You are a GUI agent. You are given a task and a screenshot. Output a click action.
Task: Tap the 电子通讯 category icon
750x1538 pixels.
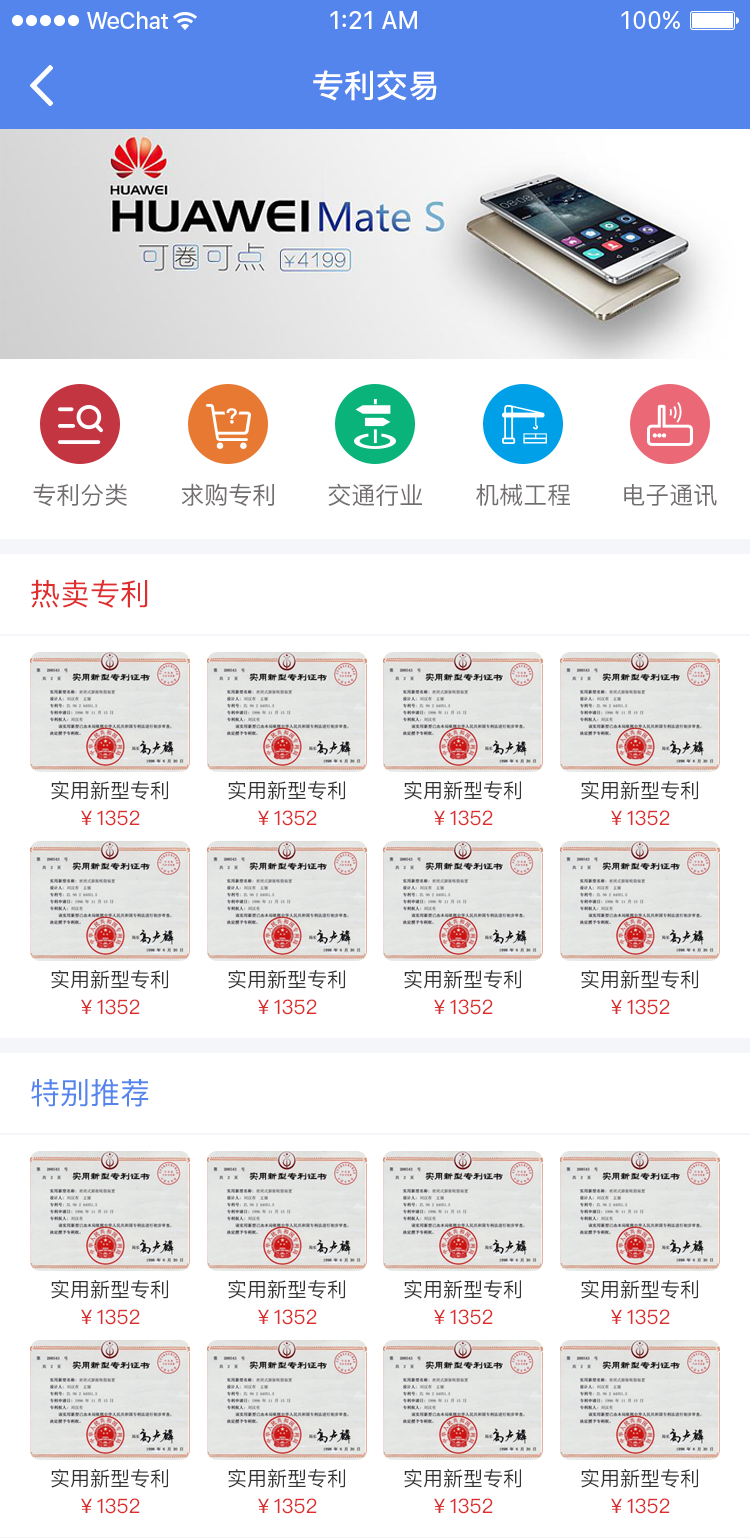(670, 424)
